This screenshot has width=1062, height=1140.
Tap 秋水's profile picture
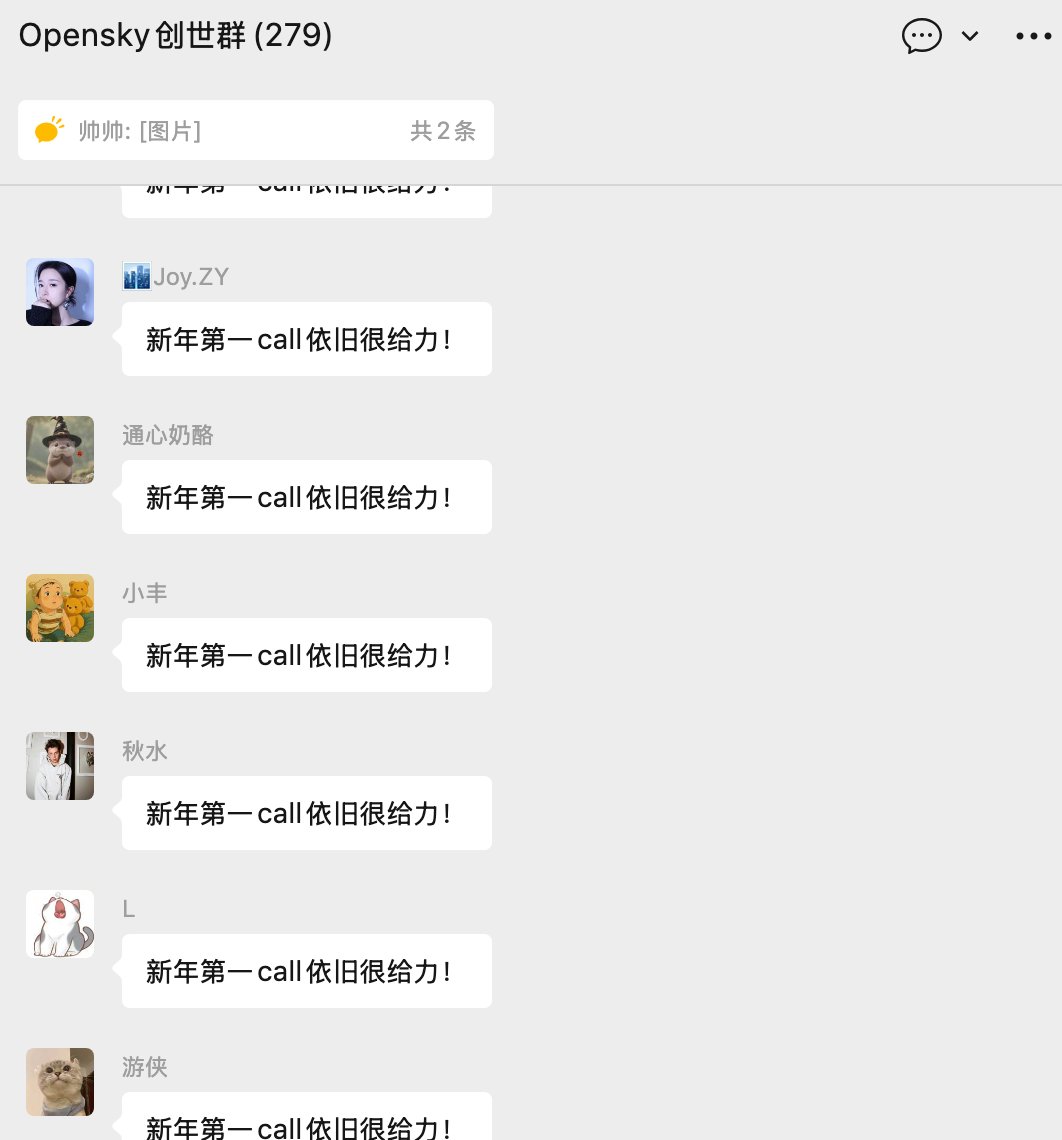click(60, 766)
